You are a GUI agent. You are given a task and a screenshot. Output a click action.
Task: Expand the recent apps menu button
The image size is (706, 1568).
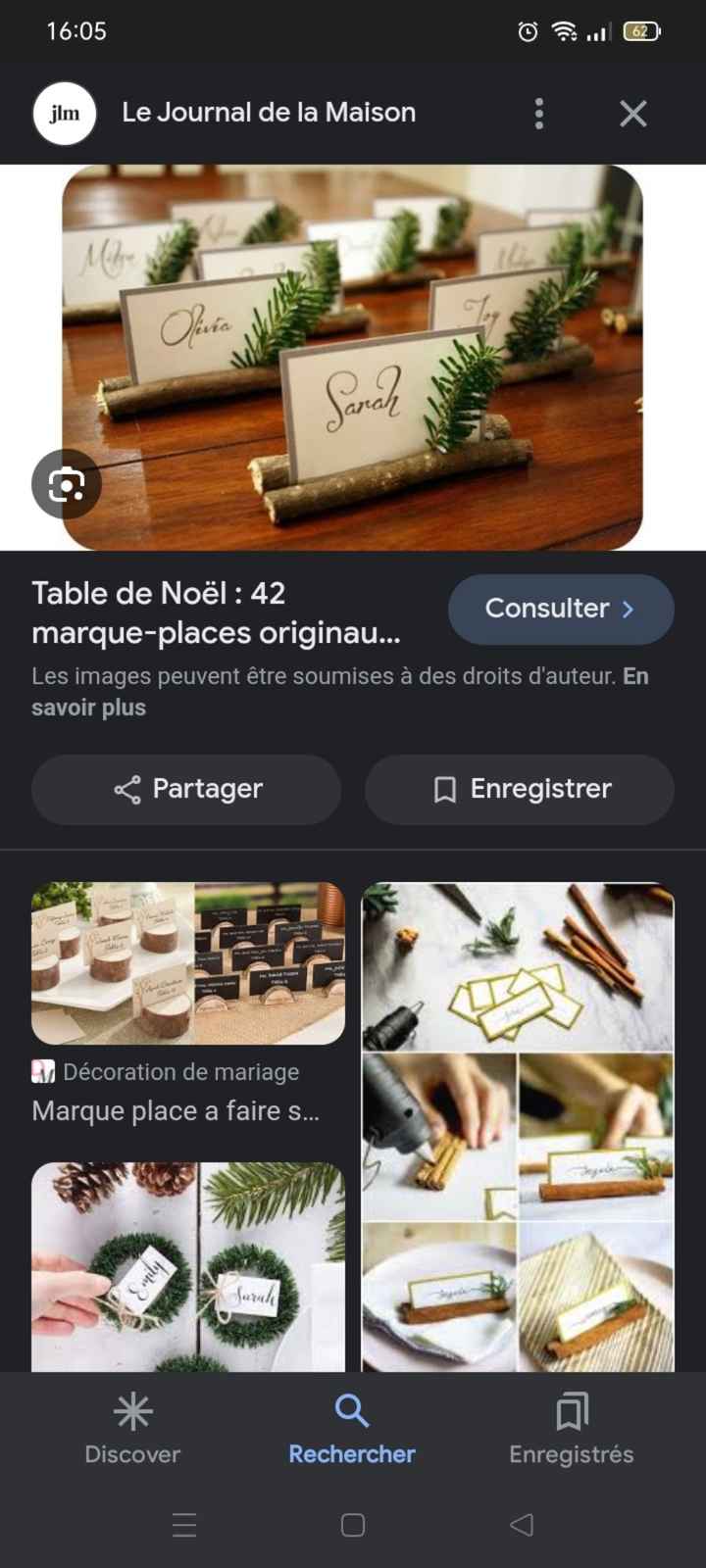pyautogui.click(x=182, y=1525)
